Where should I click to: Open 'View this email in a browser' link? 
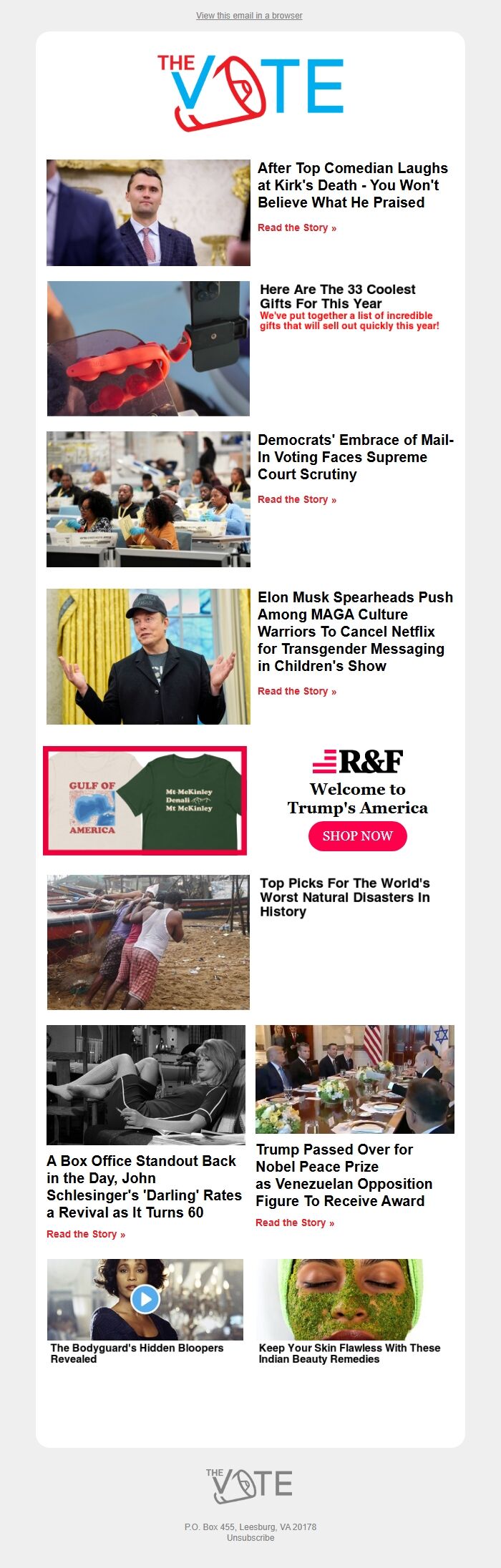249,15
